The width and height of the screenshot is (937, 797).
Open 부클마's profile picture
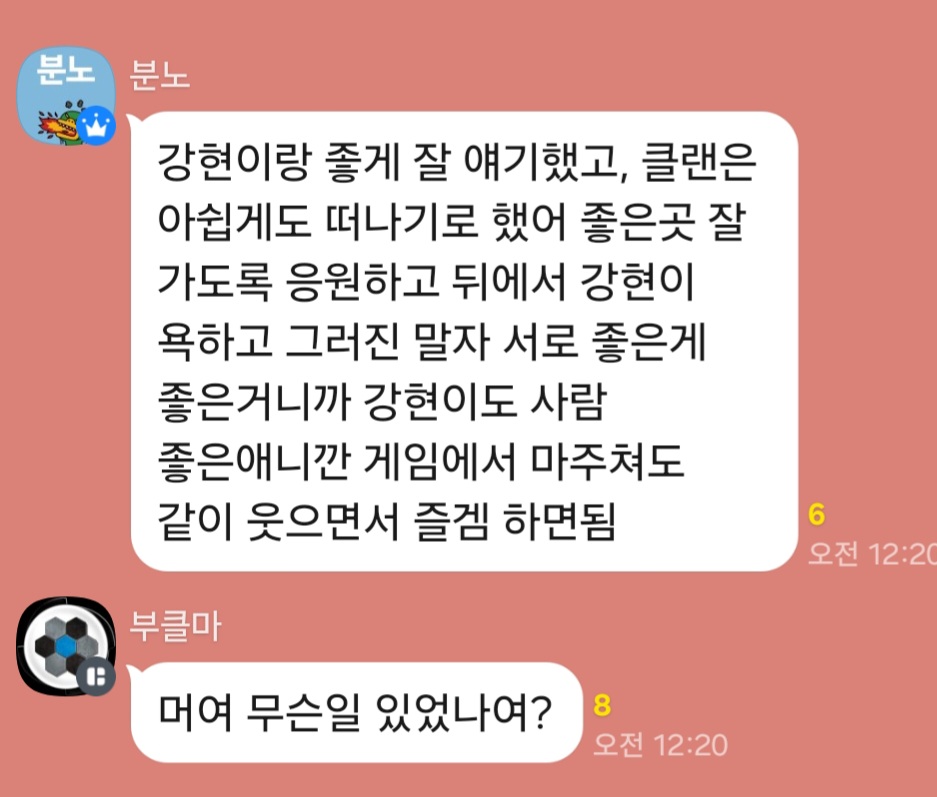[x=65, y=647]
